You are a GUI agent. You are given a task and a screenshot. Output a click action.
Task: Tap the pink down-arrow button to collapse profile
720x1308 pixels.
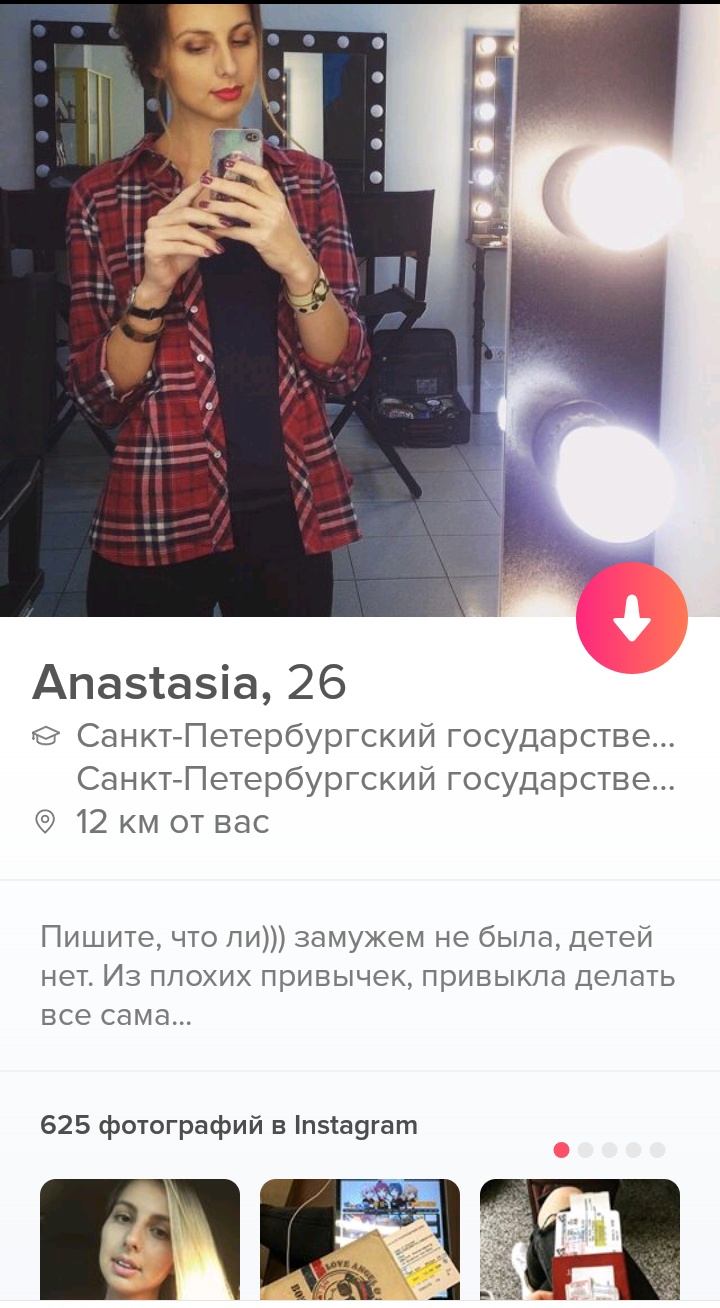pyautogui.click(x=632, y=619)
